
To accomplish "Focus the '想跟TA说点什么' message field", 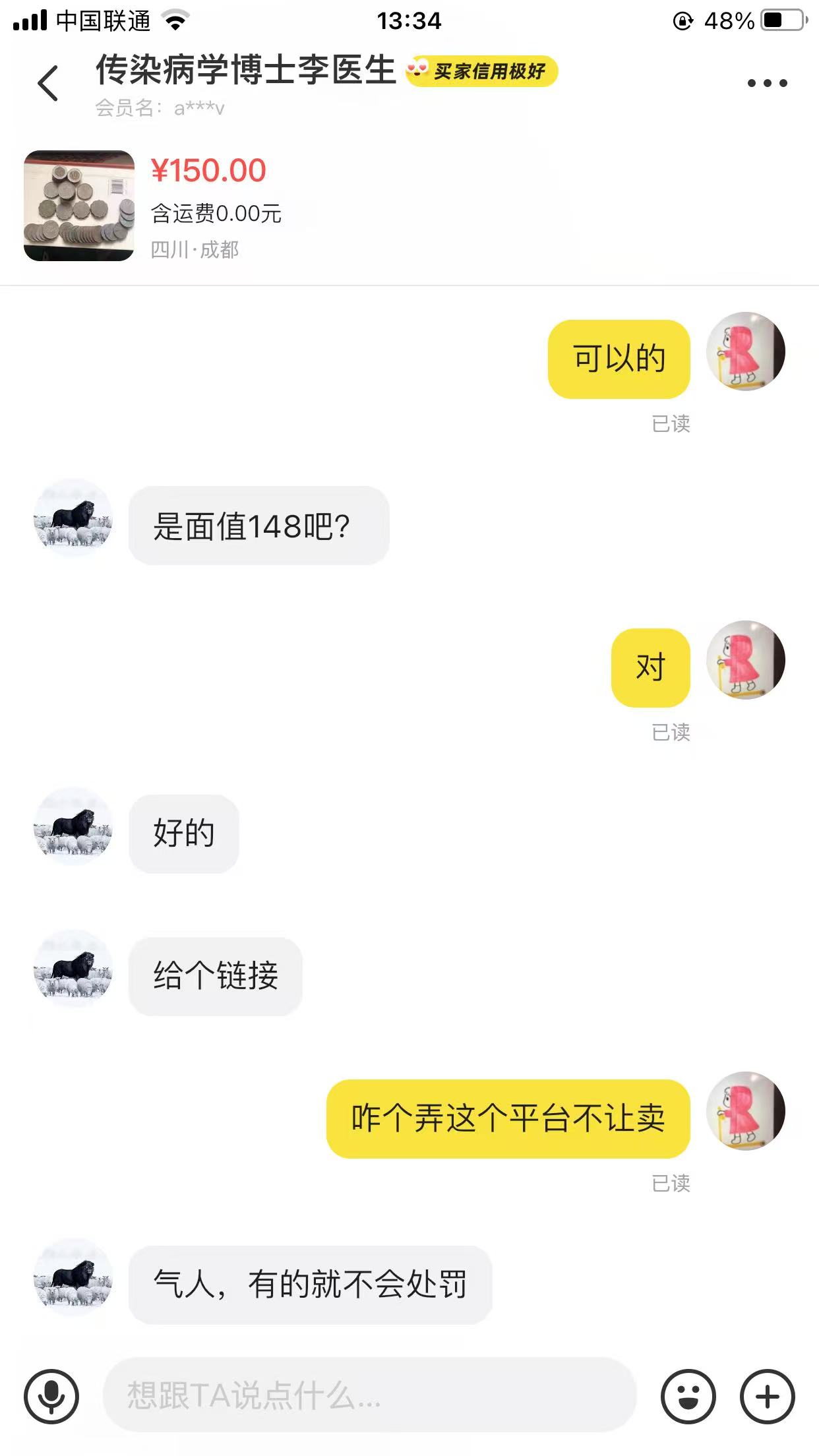I will (x=370, y=1395).
